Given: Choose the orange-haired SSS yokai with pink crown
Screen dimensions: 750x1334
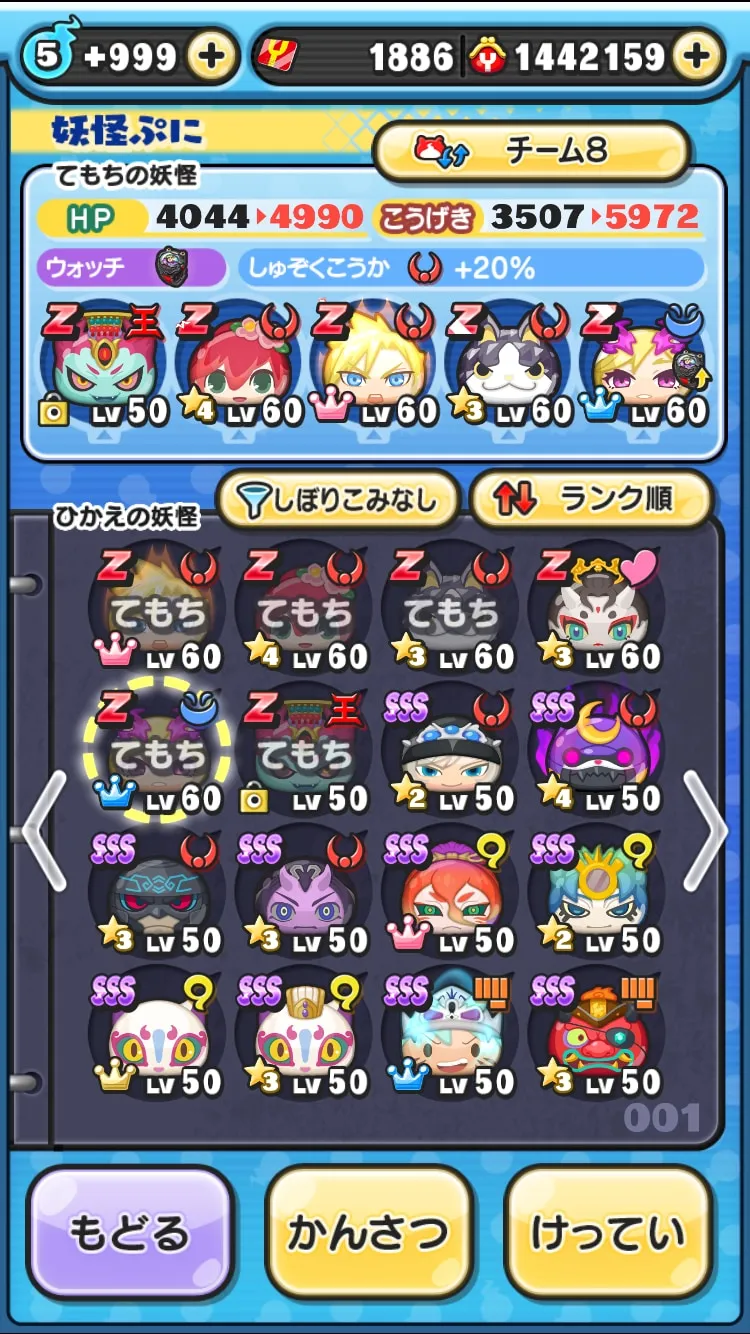Looking at the screenshot, I should tap(451, 894).
